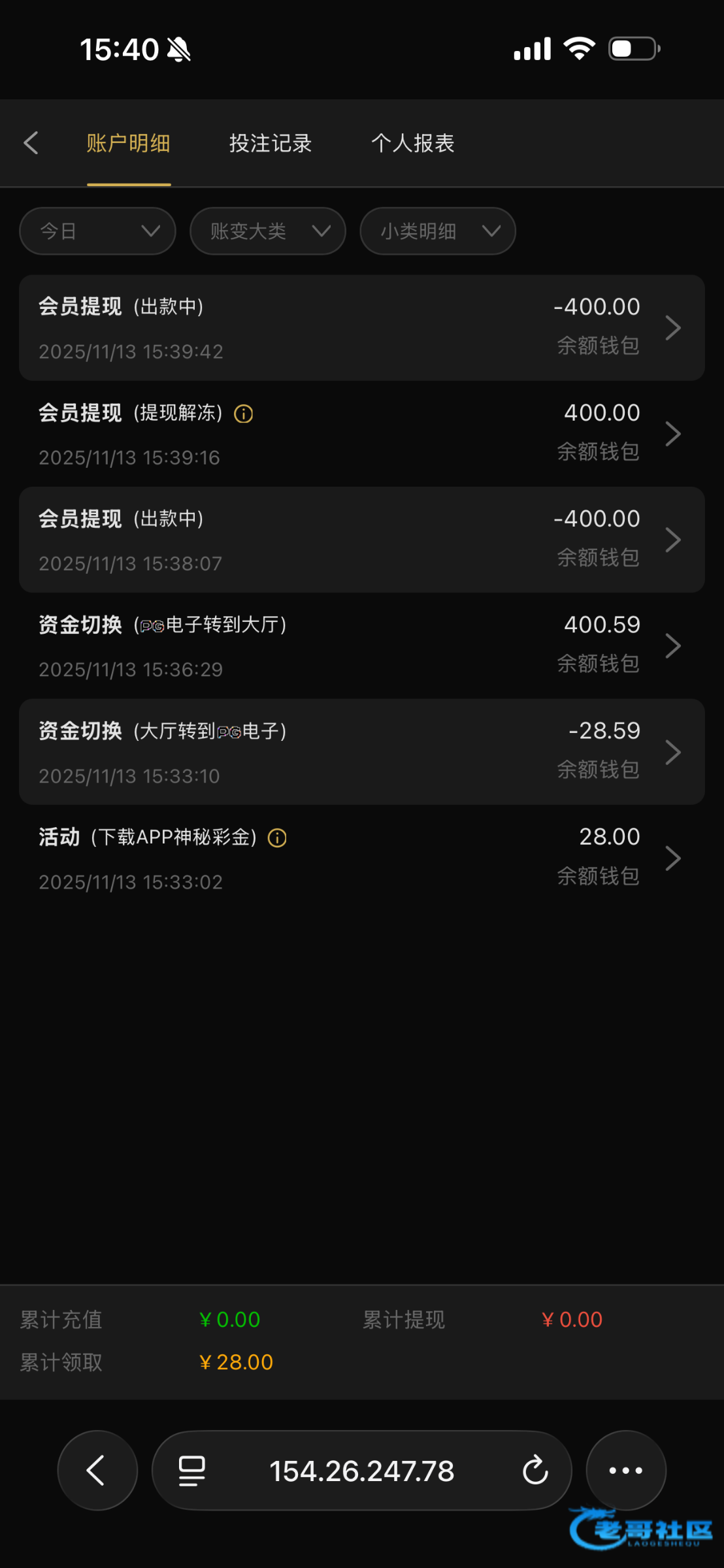Open the withdrawal record from 15:39:42
Screen dimensions: 724x1568
pyautogui.click(x=361, y=328)
